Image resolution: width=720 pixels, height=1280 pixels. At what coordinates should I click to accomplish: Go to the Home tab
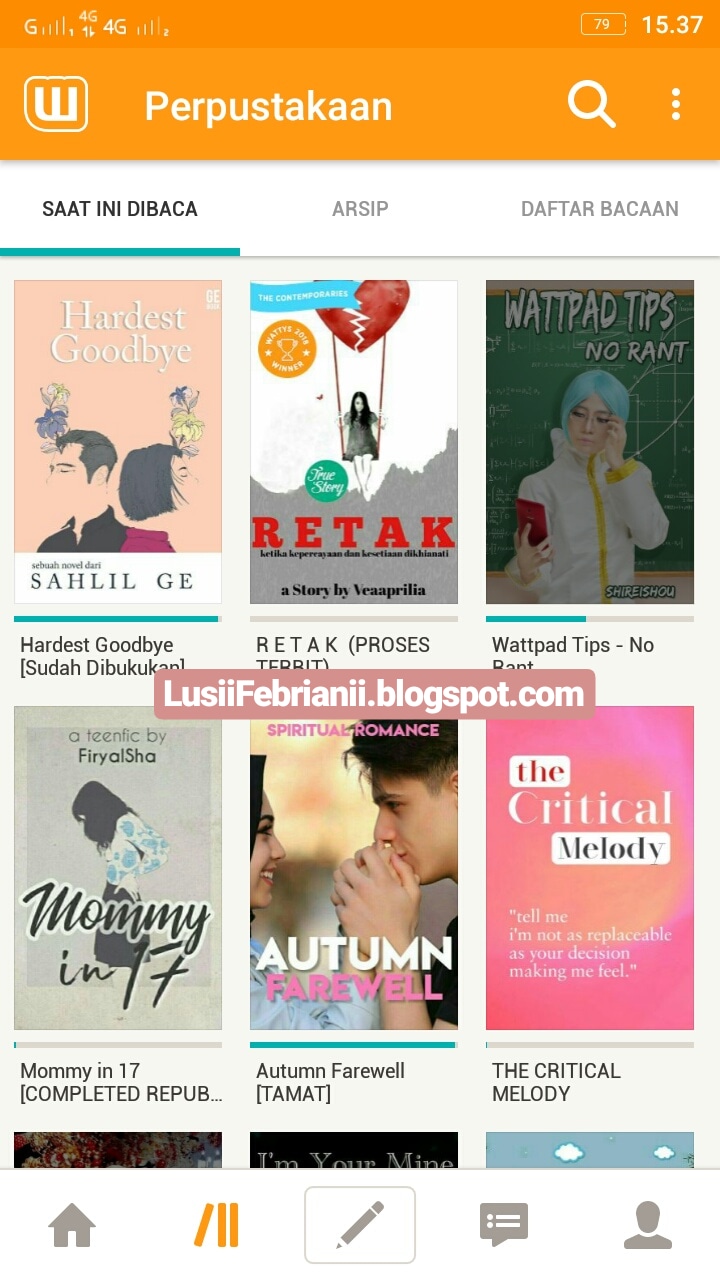[72, 1225]
